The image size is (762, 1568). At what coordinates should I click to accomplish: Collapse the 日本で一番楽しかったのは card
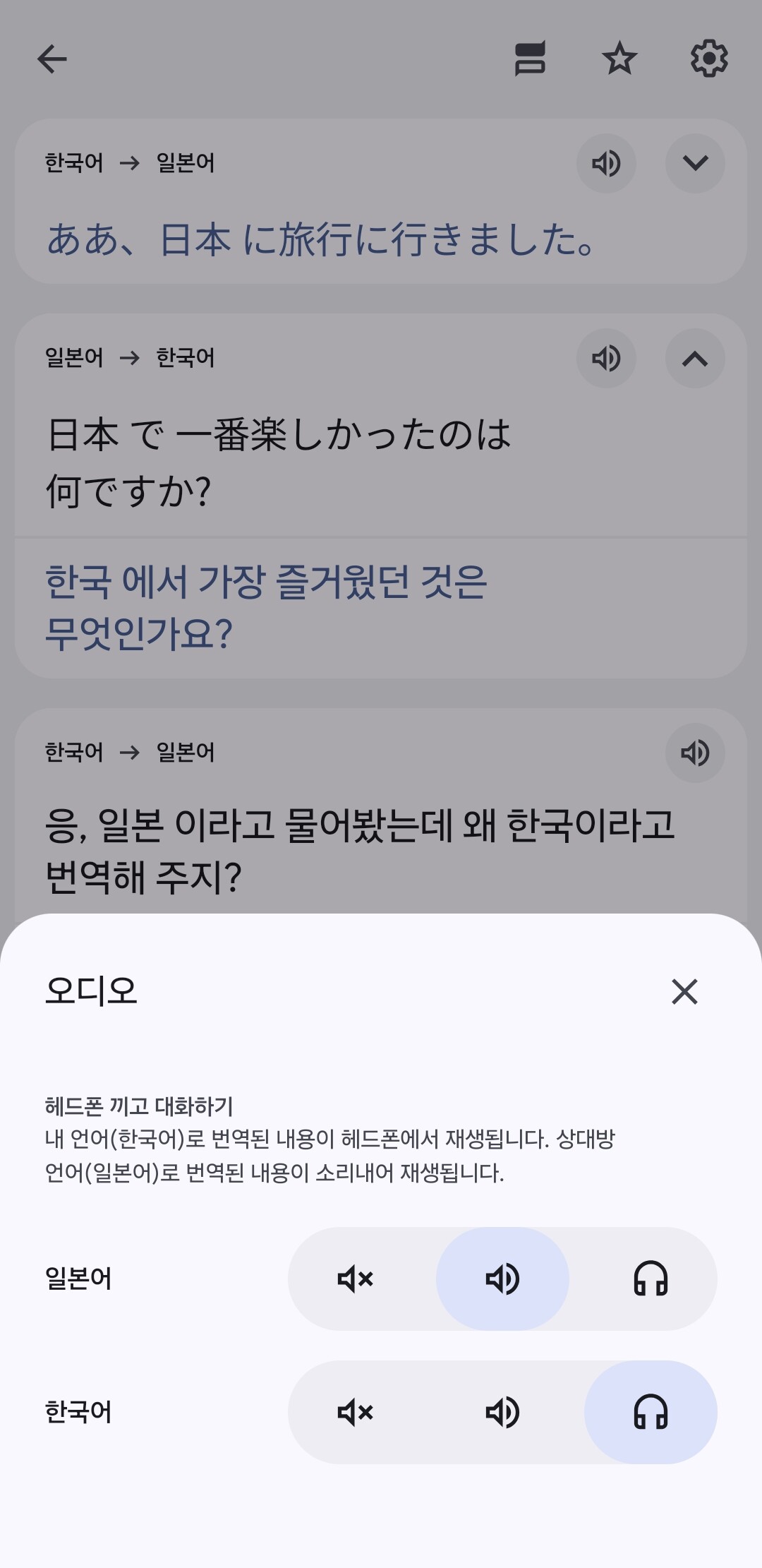click(695, 358)
